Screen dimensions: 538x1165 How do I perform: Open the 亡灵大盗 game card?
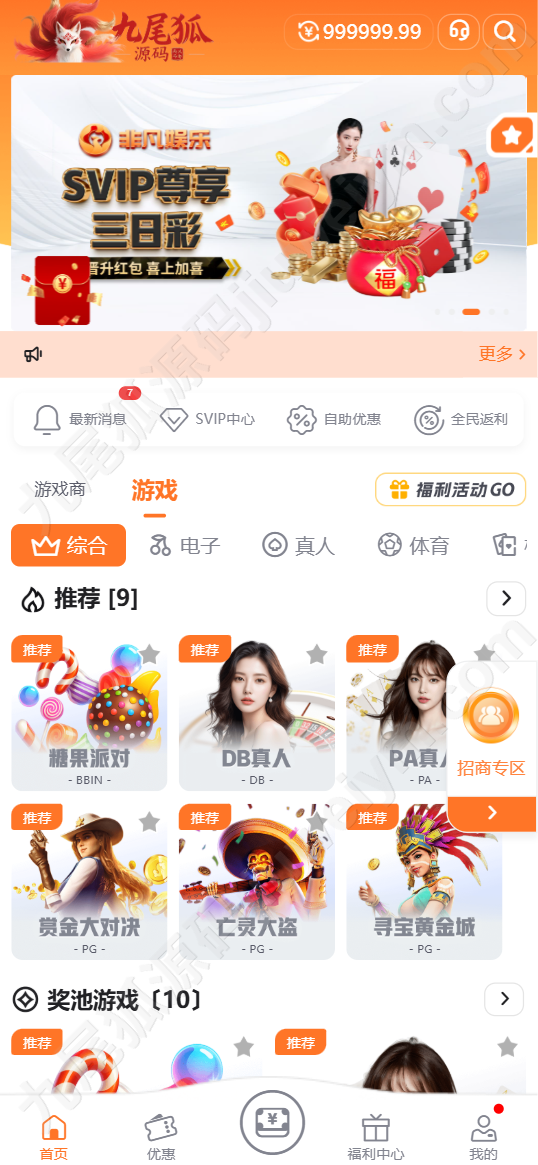tap(256, 882)
